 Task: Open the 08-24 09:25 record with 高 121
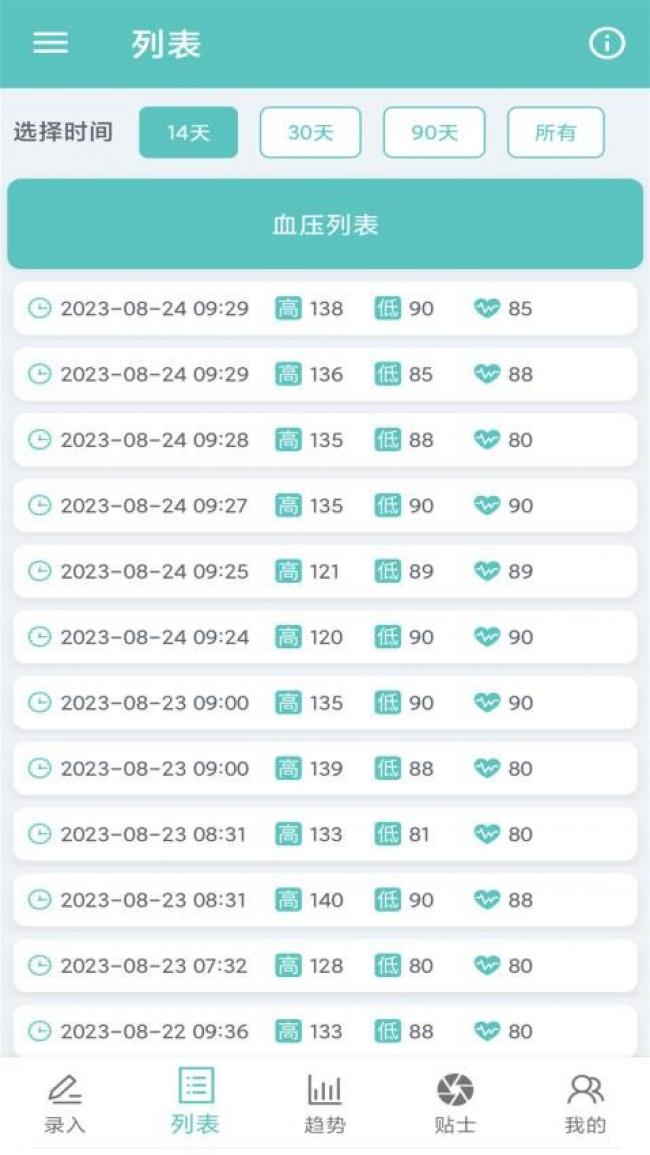[x=325, y=571]
